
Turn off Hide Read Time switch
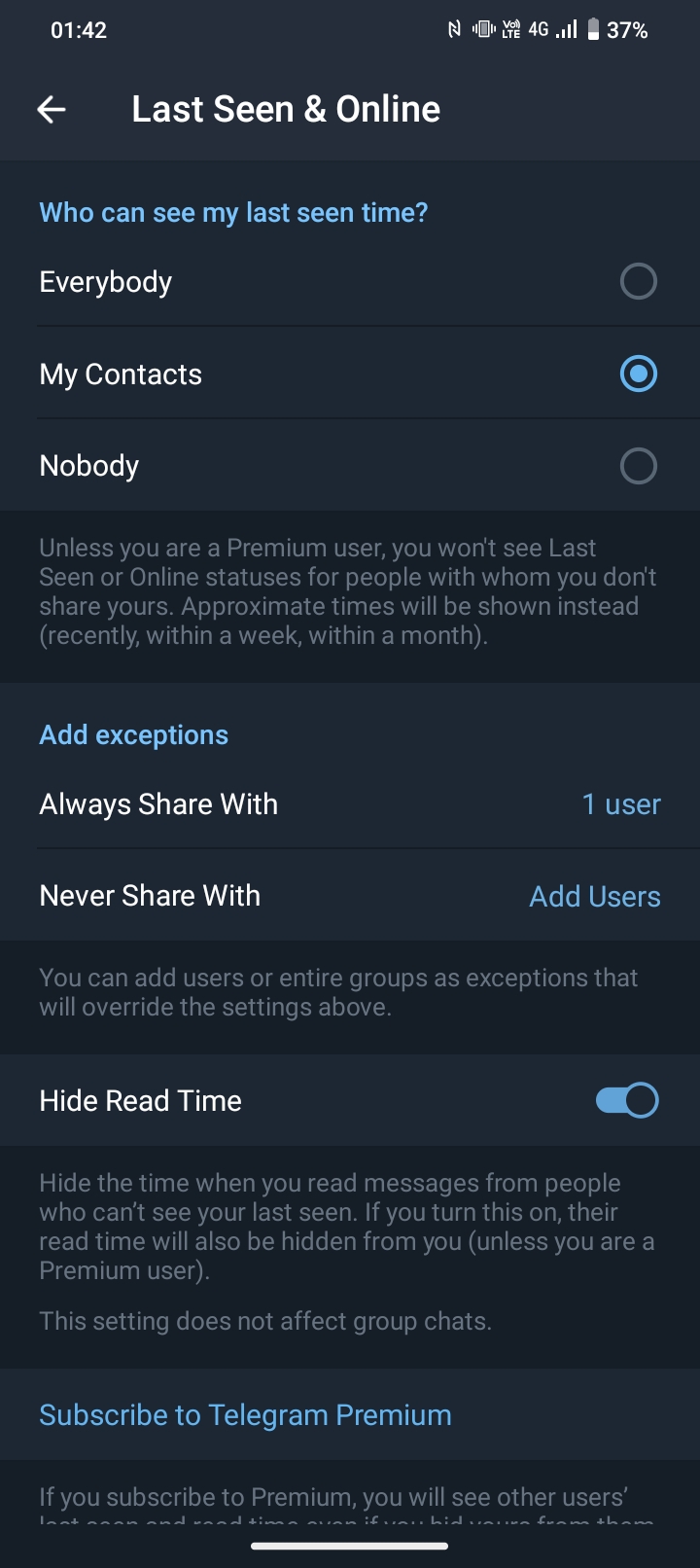627,1100
